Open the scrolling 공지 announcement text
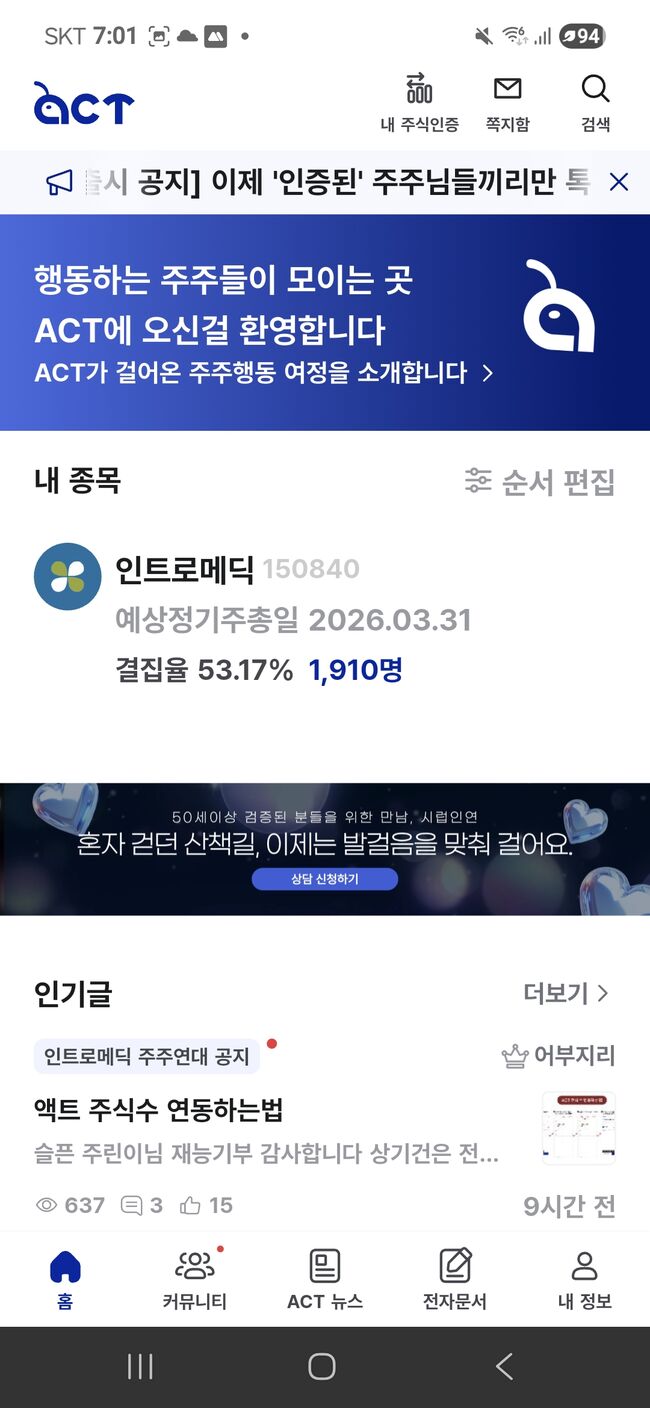The image size is (650, 1408). (330, 182)
